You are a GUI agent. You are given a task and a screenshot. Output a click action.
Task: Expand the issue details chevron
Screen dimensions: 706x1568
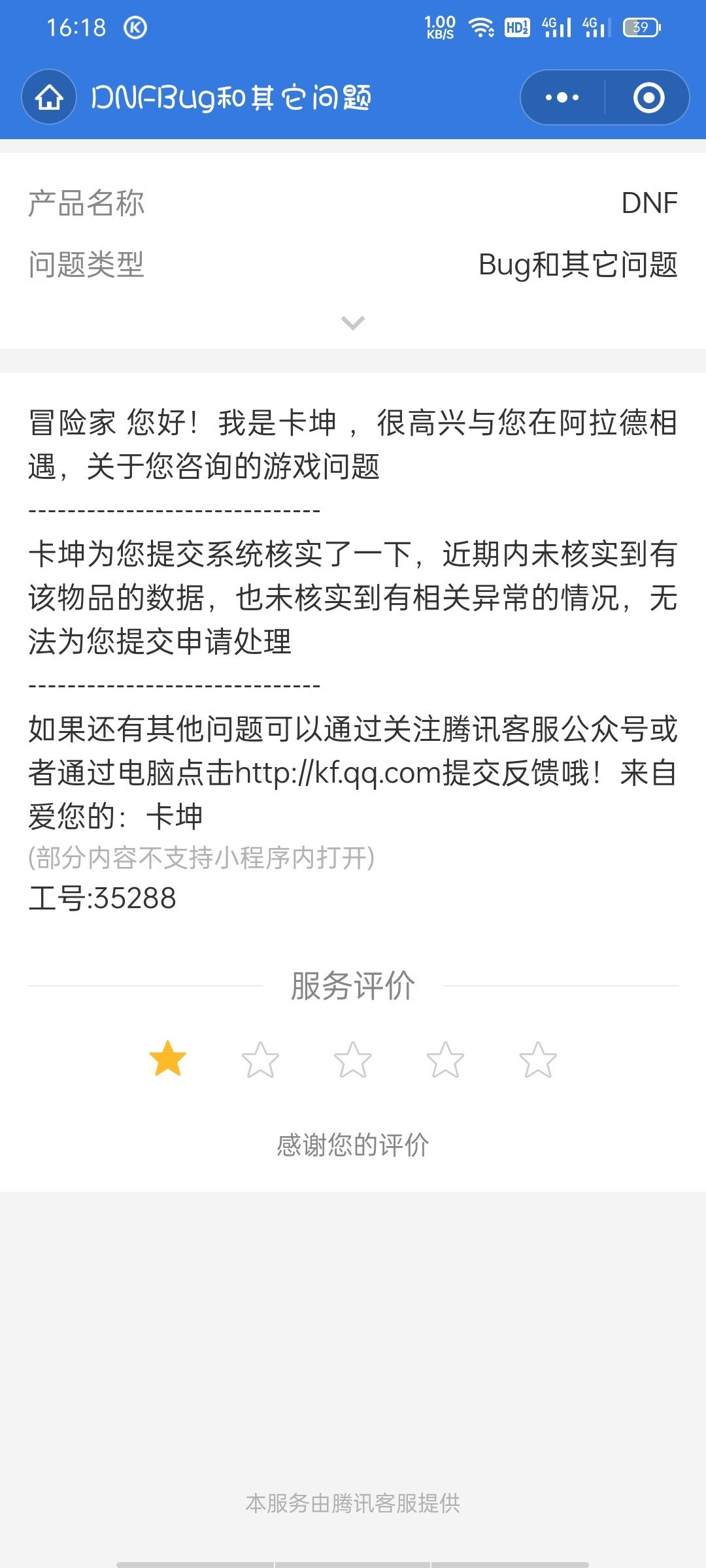click(x=353, y=323)
